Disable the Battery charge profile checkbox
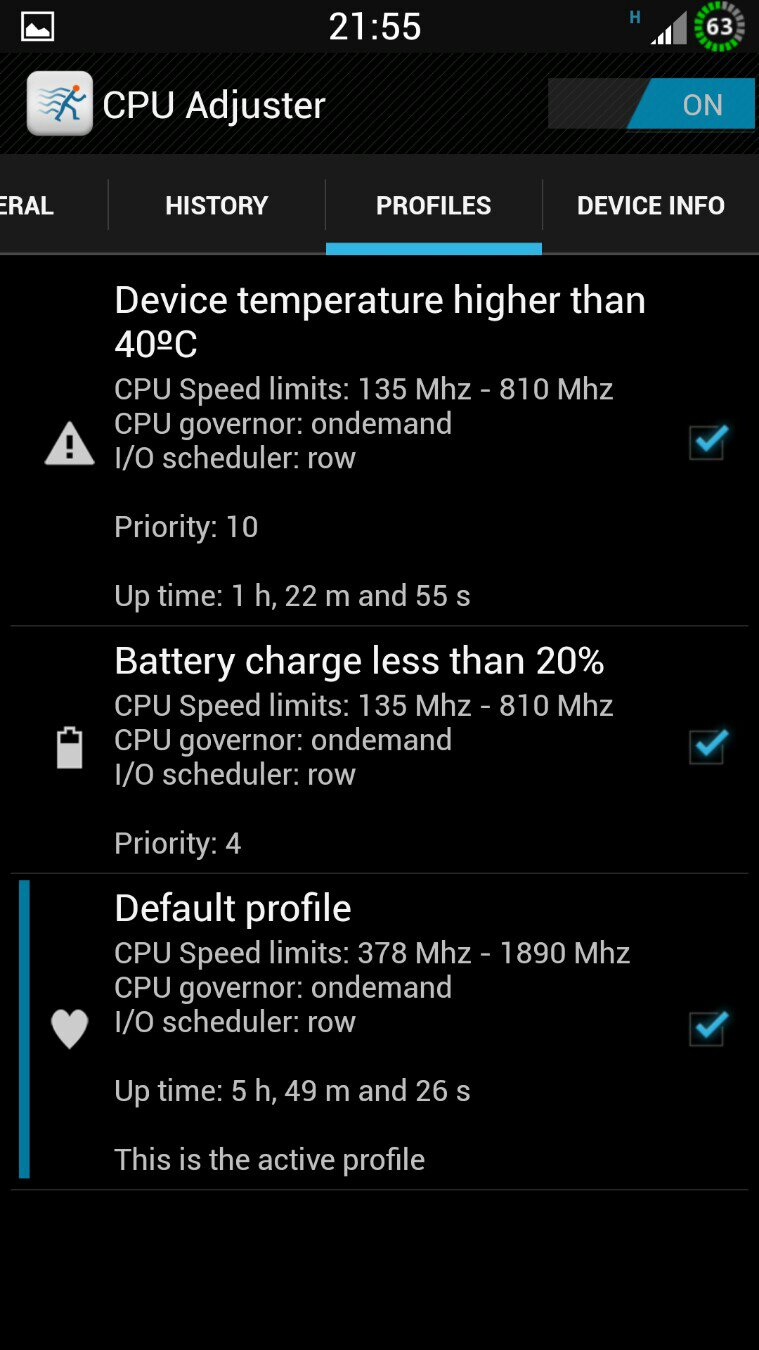Viewport: 759px width, 1350px height. [x=708, y=746]
